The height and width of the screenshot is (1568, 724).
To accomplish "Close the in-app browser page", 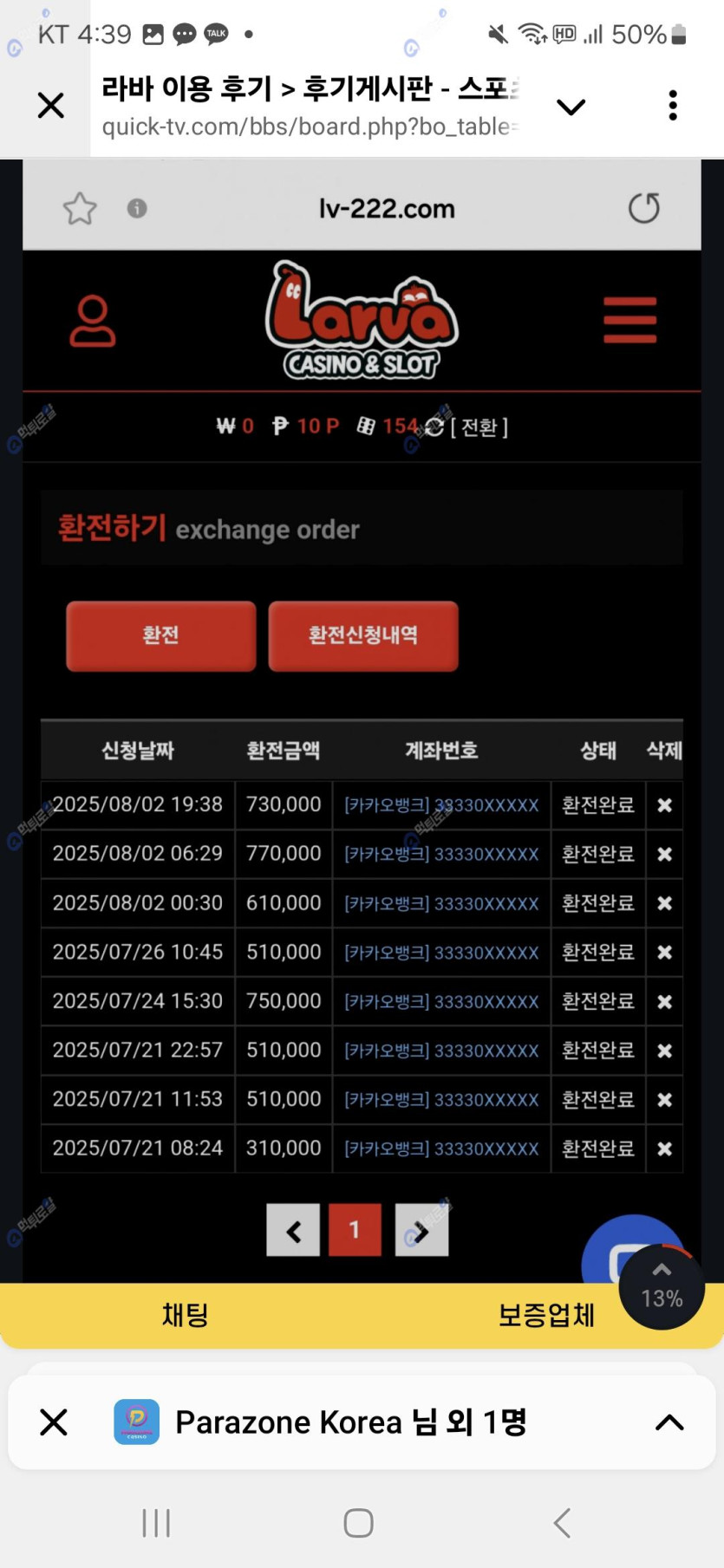I will 51,106.
